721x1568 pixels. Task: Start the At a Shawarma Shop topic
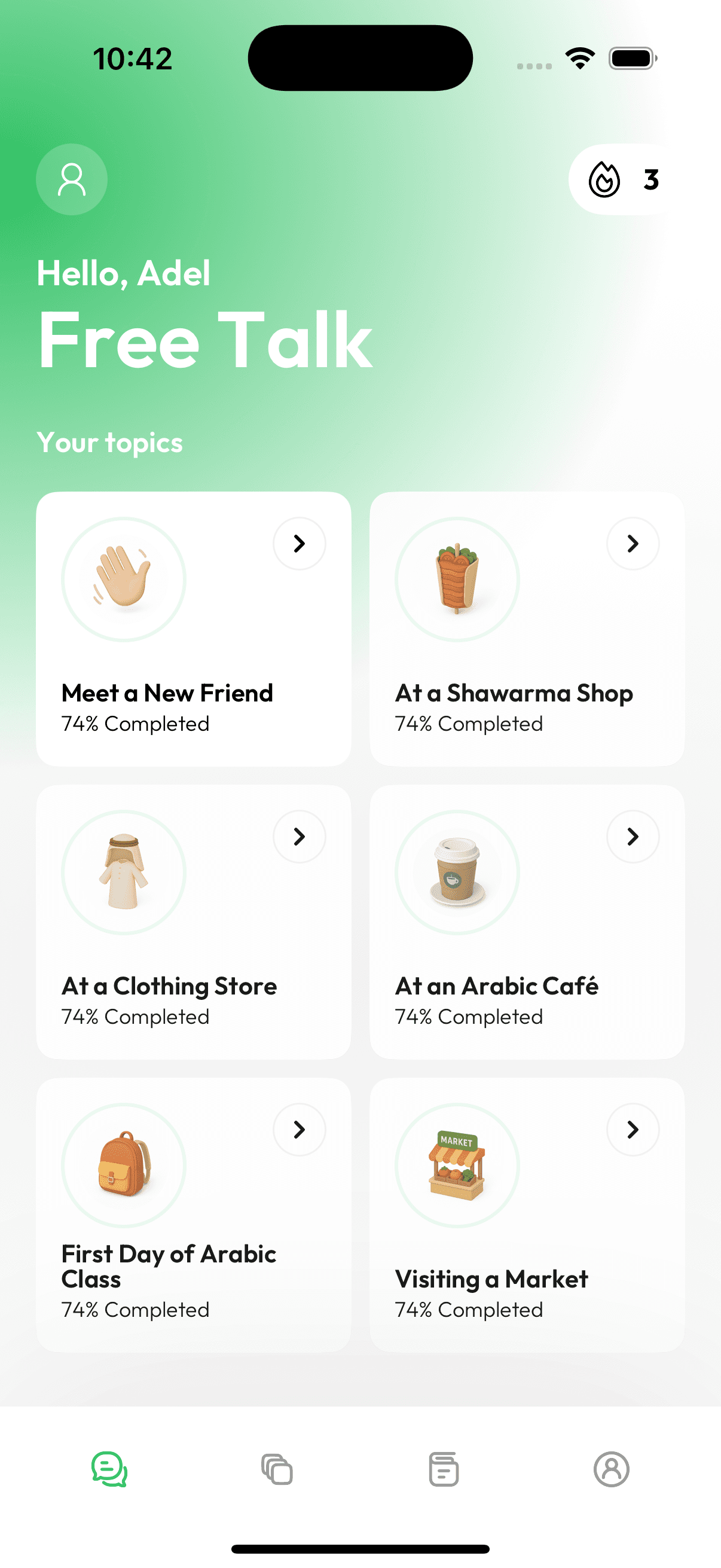click(527, 629)
